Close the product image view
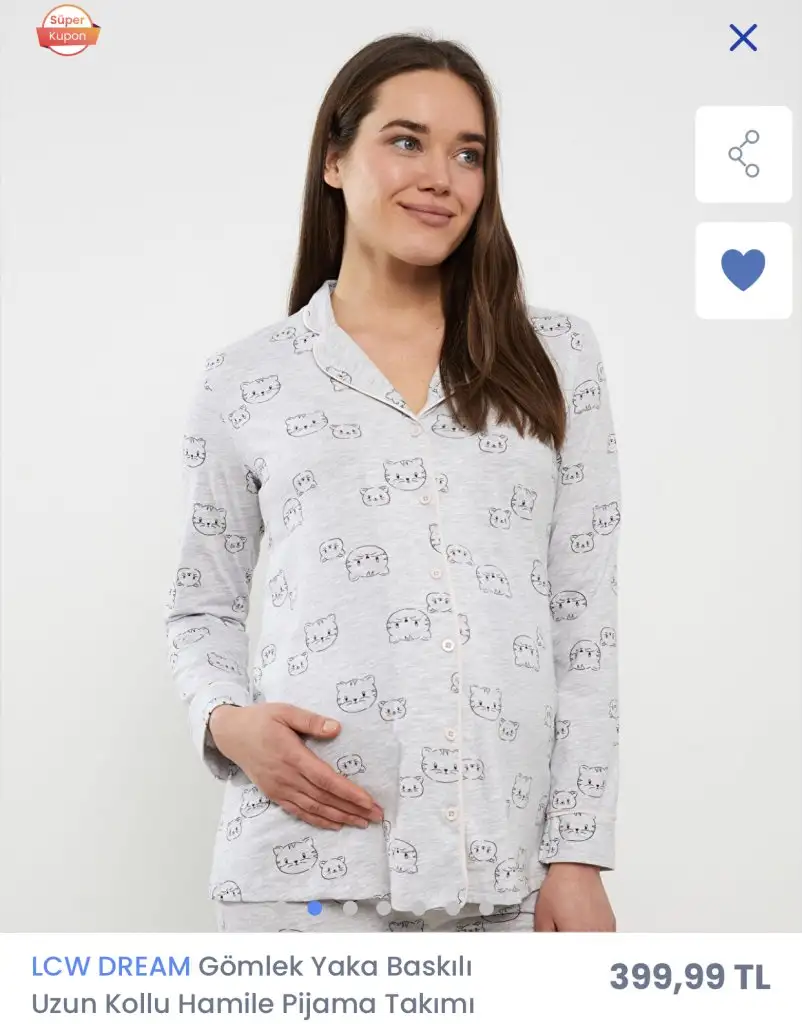Screen dimensions: 802x1024 point(743,38)
